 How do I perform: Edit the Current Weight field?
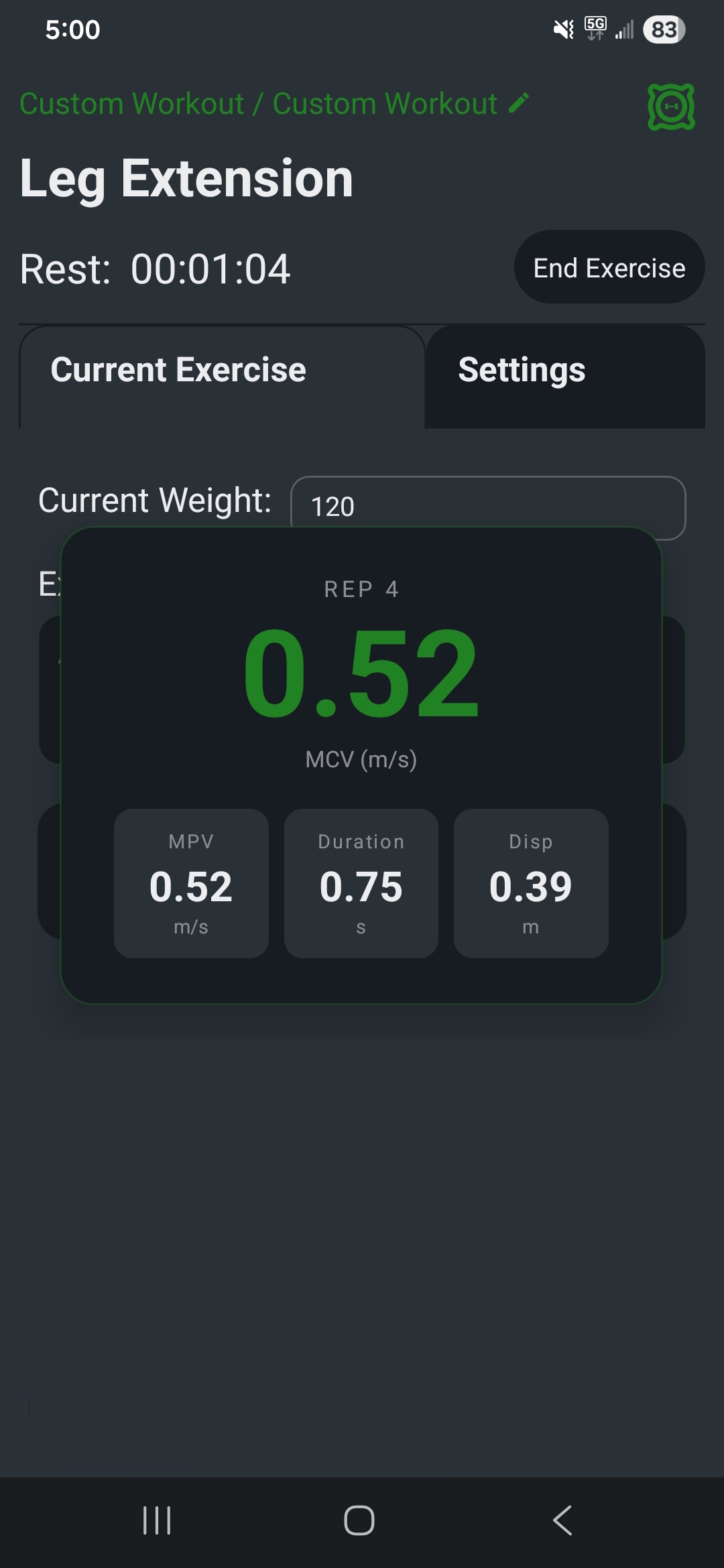[x=487, y=502]
